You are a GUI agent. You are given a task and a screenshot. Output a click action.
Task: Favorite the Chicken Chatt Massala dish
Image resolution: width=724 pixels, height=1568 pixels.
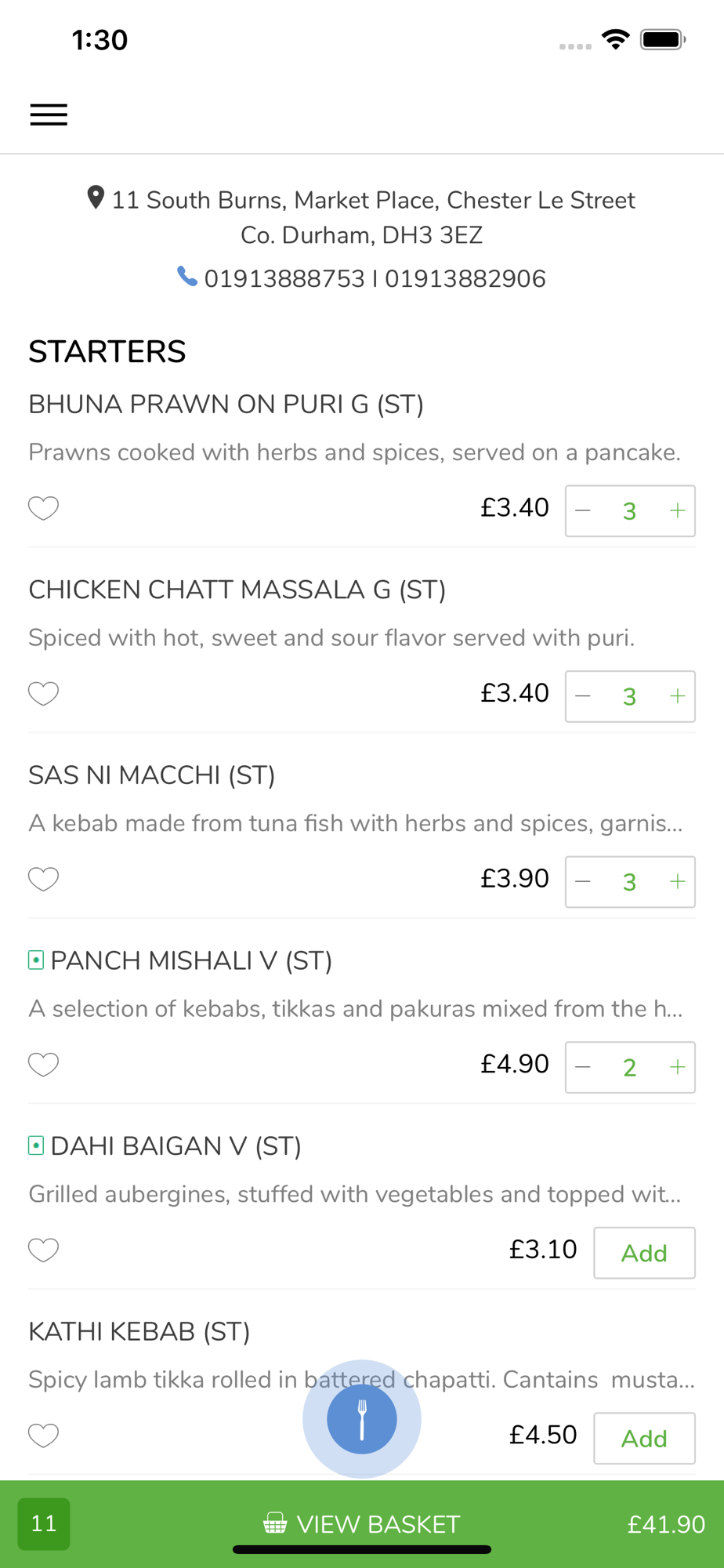pos(43,693)
